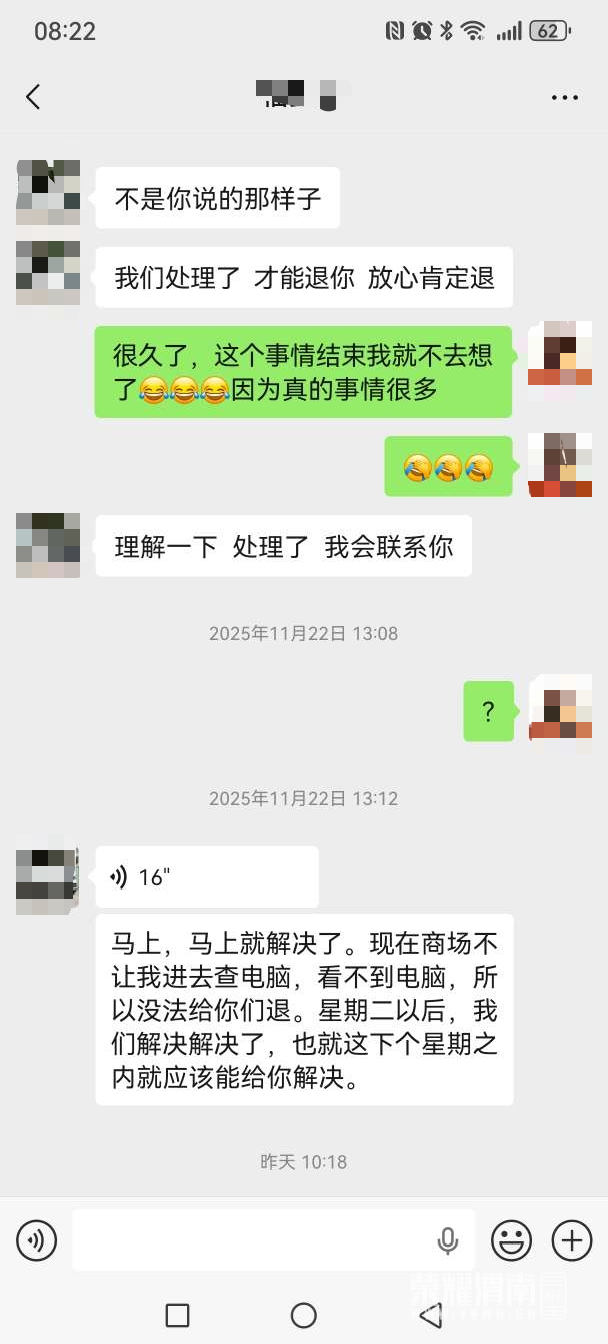Open the sender's avatar beside "不是你说的那样子"
Viewport: 608px width, 1344px height.
coord(48,192)
